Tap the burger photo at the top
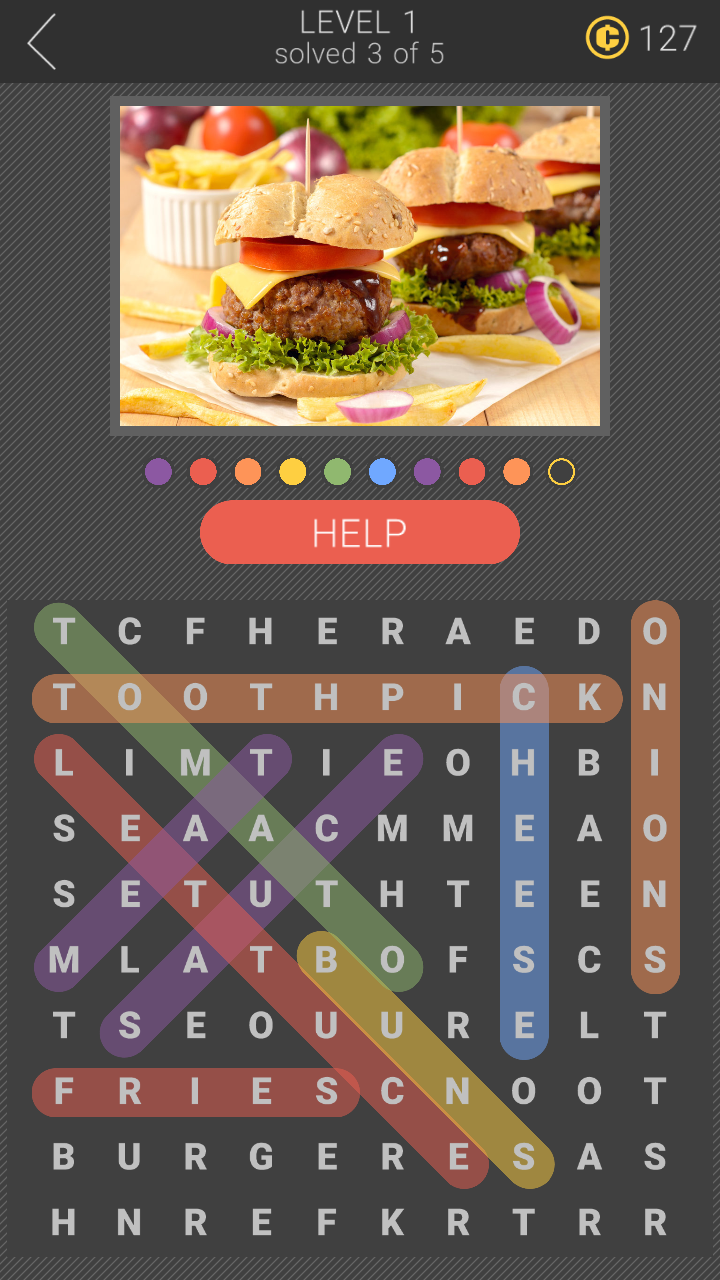720x1280 pixels. (360, 265)
